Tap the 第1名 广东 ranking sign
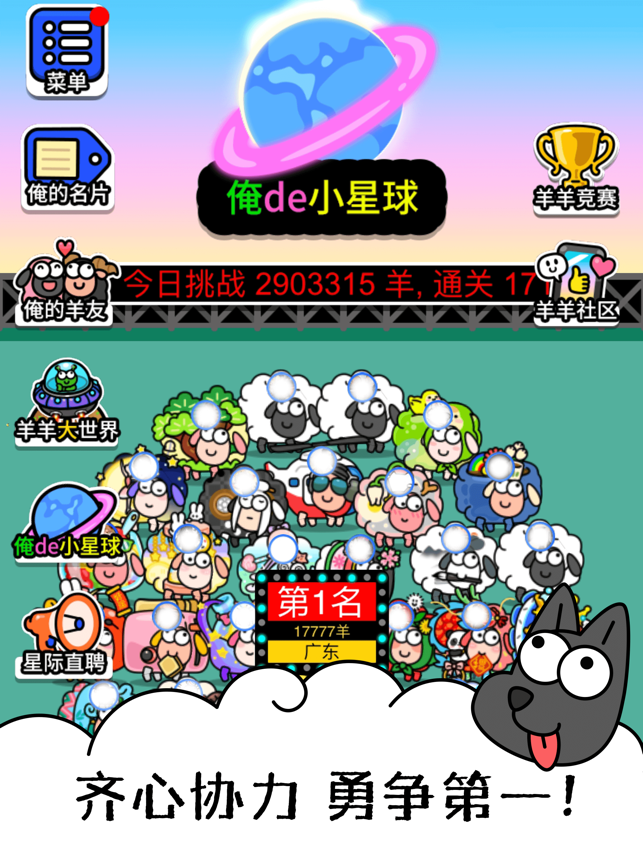Screen dimensions: 643x858 click(x=321, y=621)
